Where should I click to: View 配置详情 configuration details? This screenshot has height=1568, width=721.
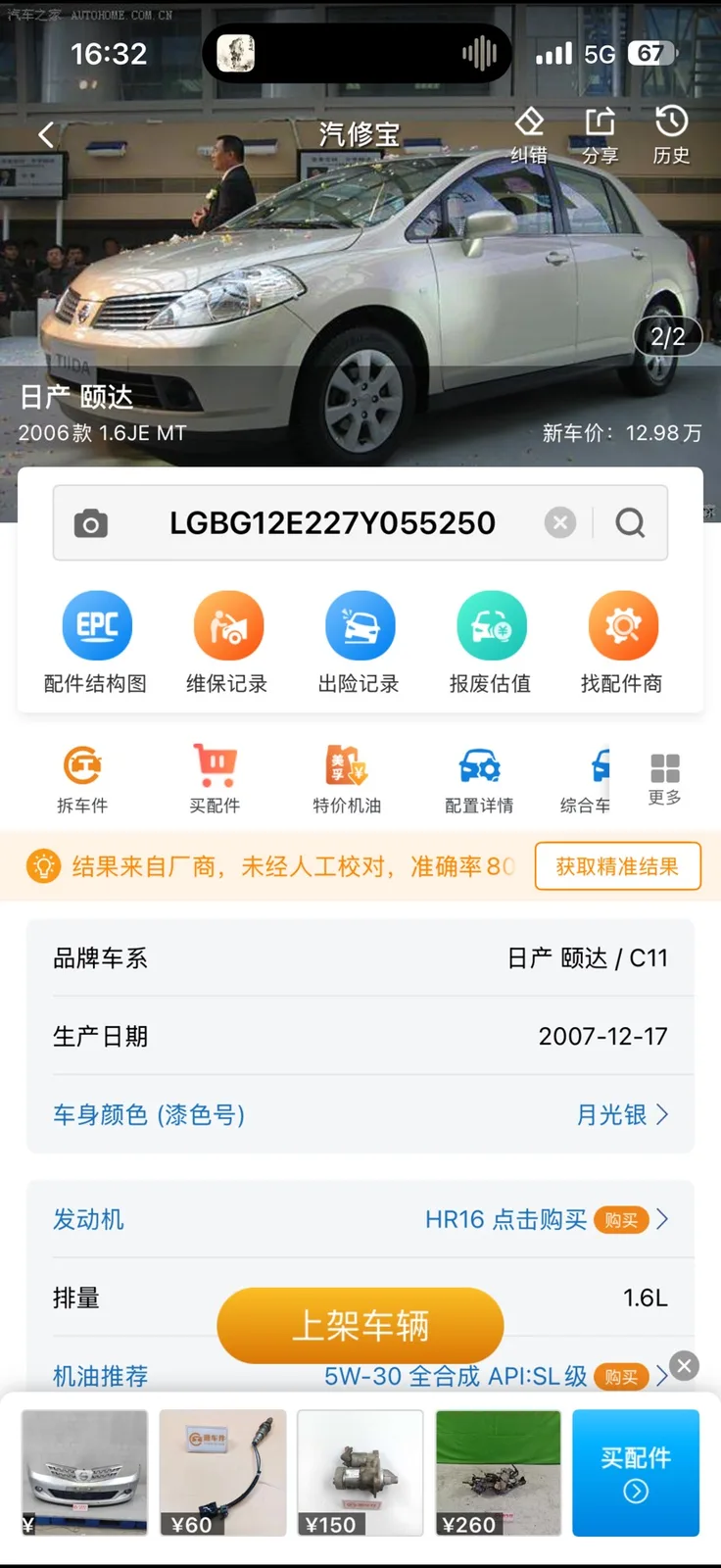pos(479,780)
